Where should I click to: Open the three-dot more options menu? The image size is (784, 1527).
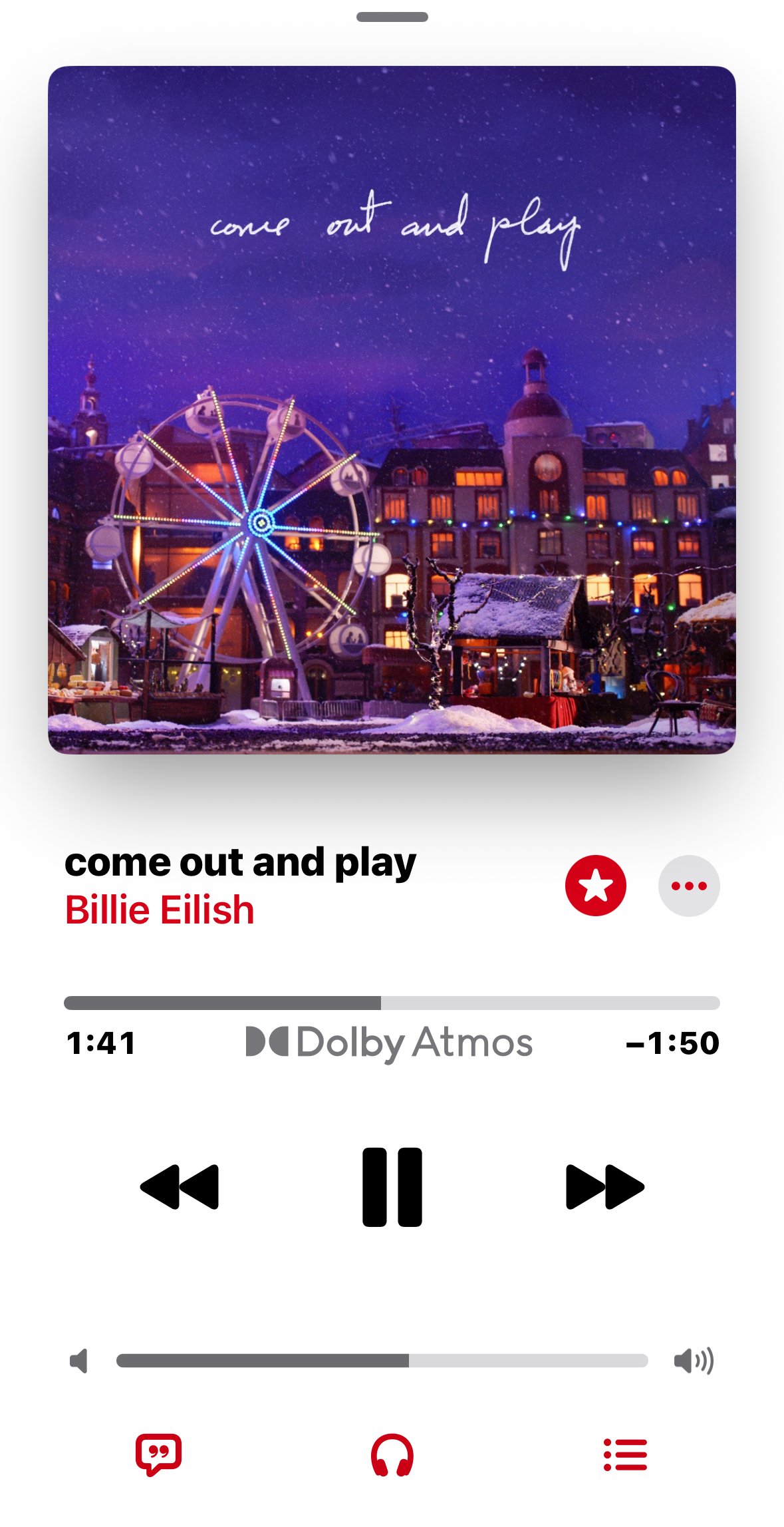689,886
